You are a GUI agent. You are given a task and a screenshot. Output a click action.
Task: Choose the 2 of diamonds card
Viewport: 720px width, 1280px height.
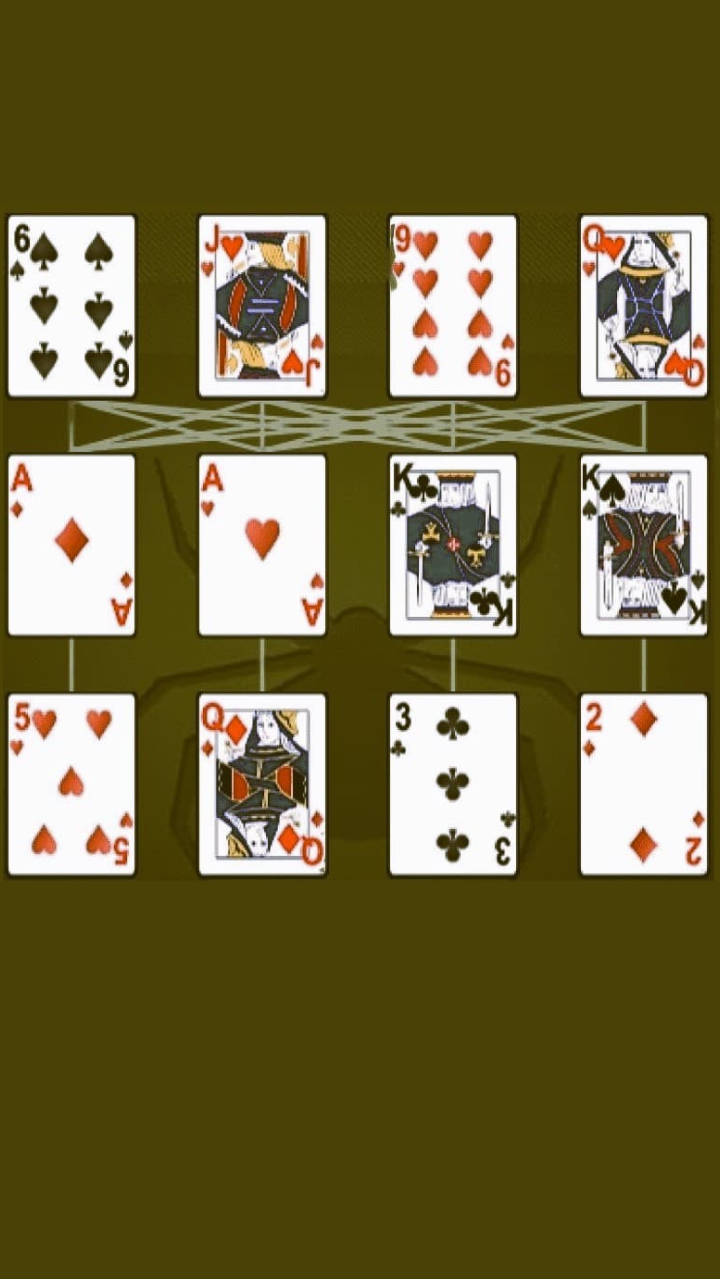pyautogui.click(x=644, y=784)
